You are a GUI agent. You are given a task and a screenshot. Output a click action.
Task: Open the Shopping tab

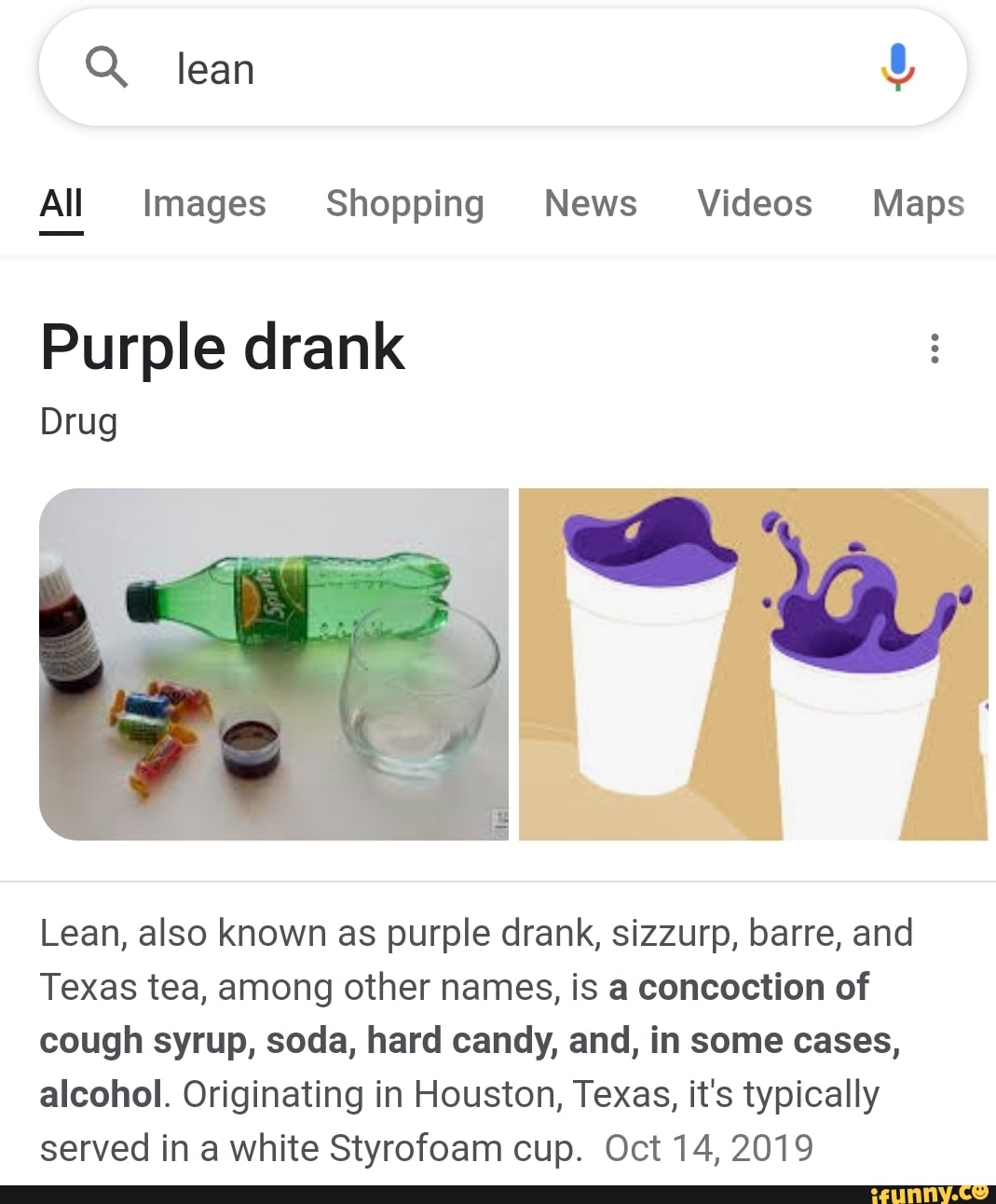tap(404, 203)
